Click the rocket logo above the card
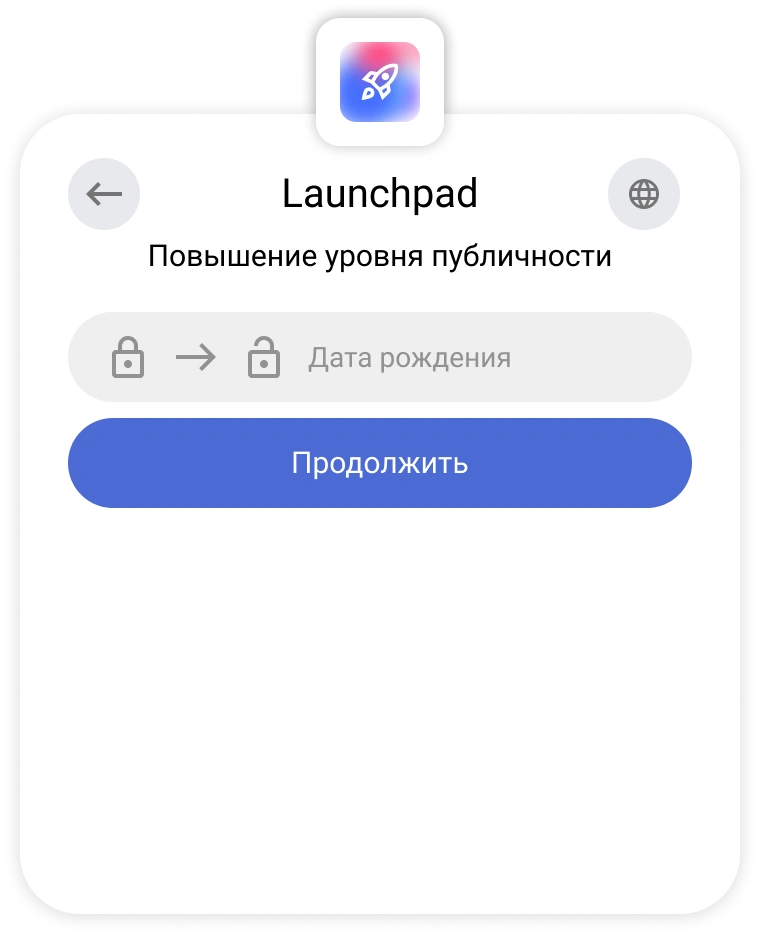This screenshot has height=936, width=760. [380, 82]
